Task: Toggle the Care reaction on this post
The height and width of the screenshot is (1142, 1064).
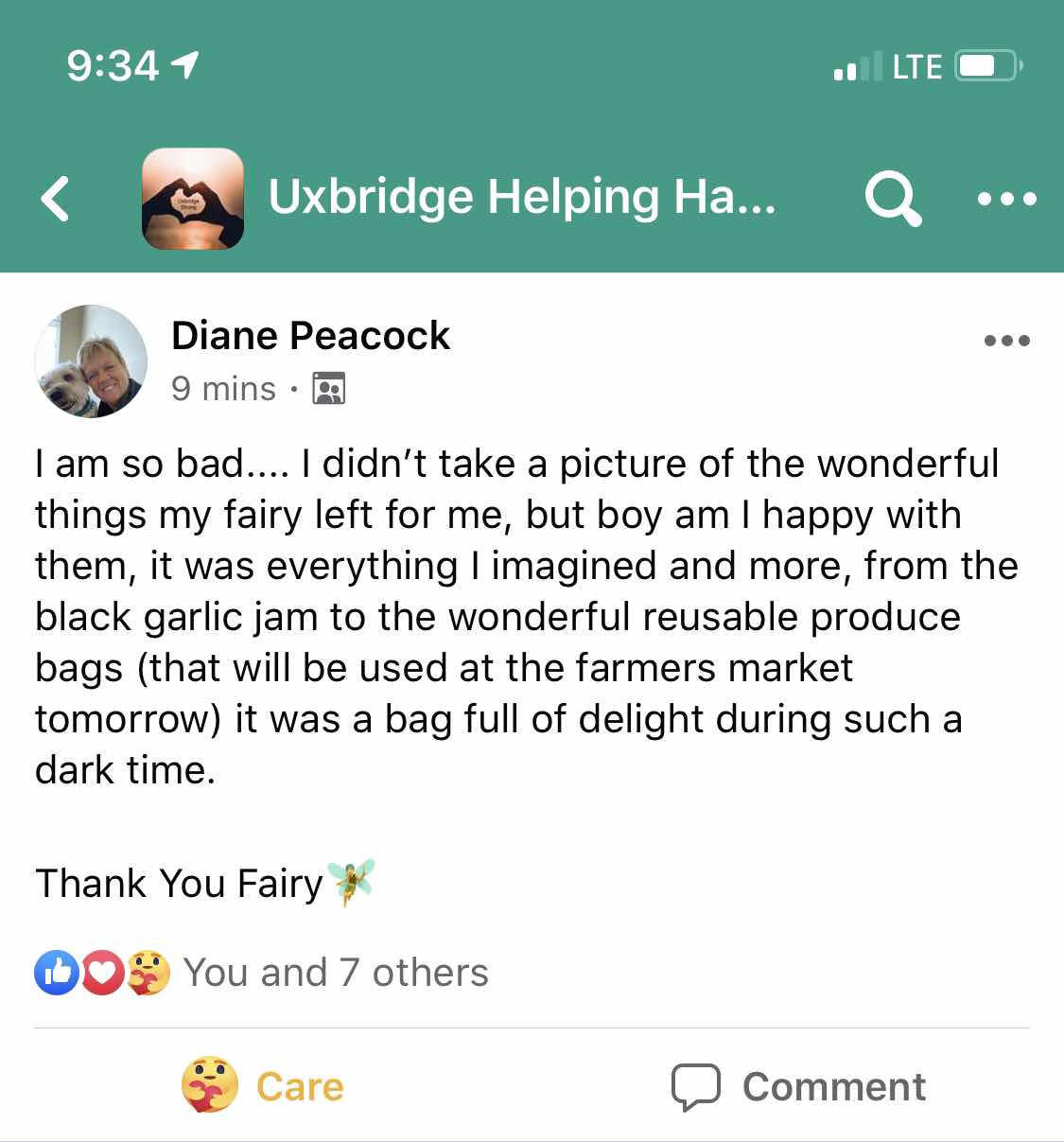Action: tap(264, 1085)
